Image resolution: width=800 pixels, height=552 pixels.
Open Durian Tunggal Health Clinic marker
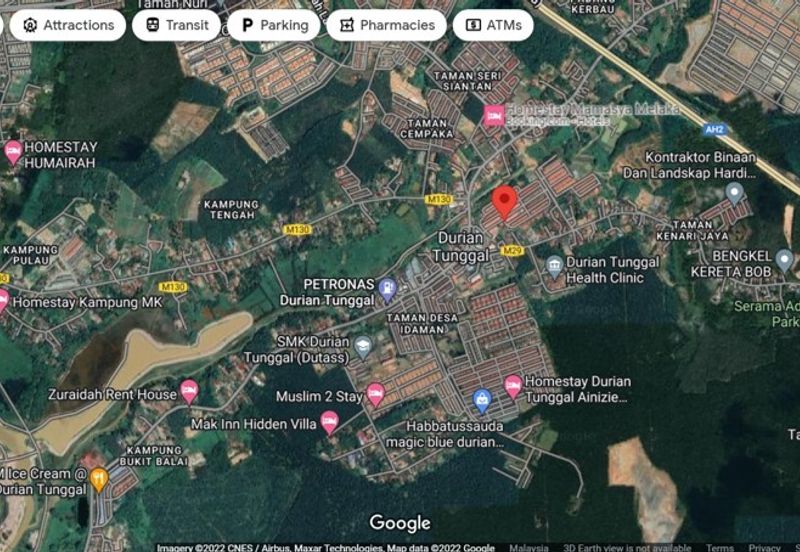tap(555, 266)
